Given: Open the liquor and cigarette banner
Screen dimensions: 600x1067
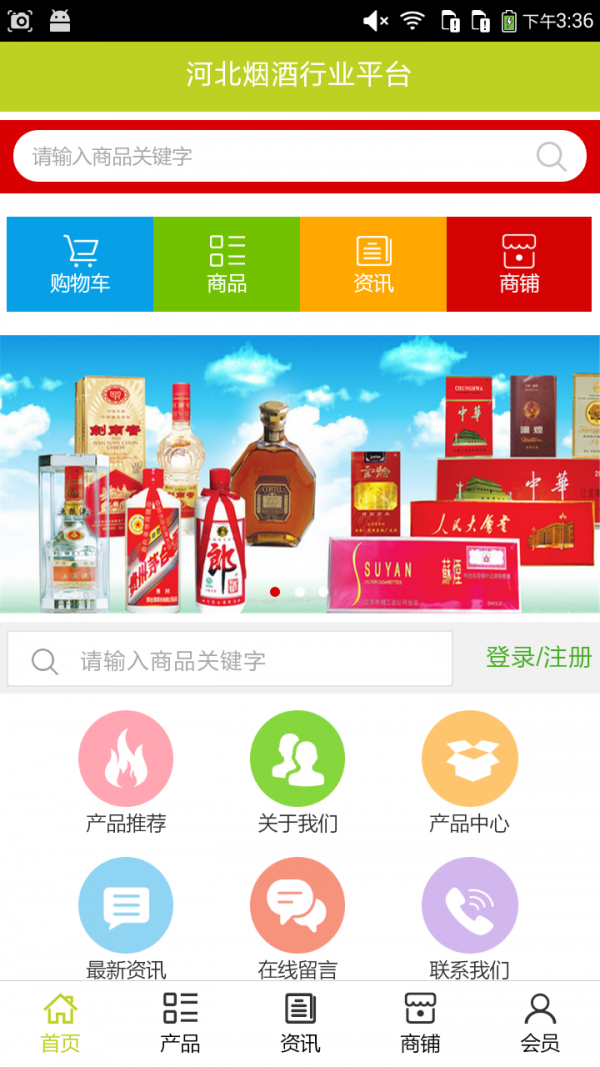Looking at the screenshot, I should (x=300, y=474).
